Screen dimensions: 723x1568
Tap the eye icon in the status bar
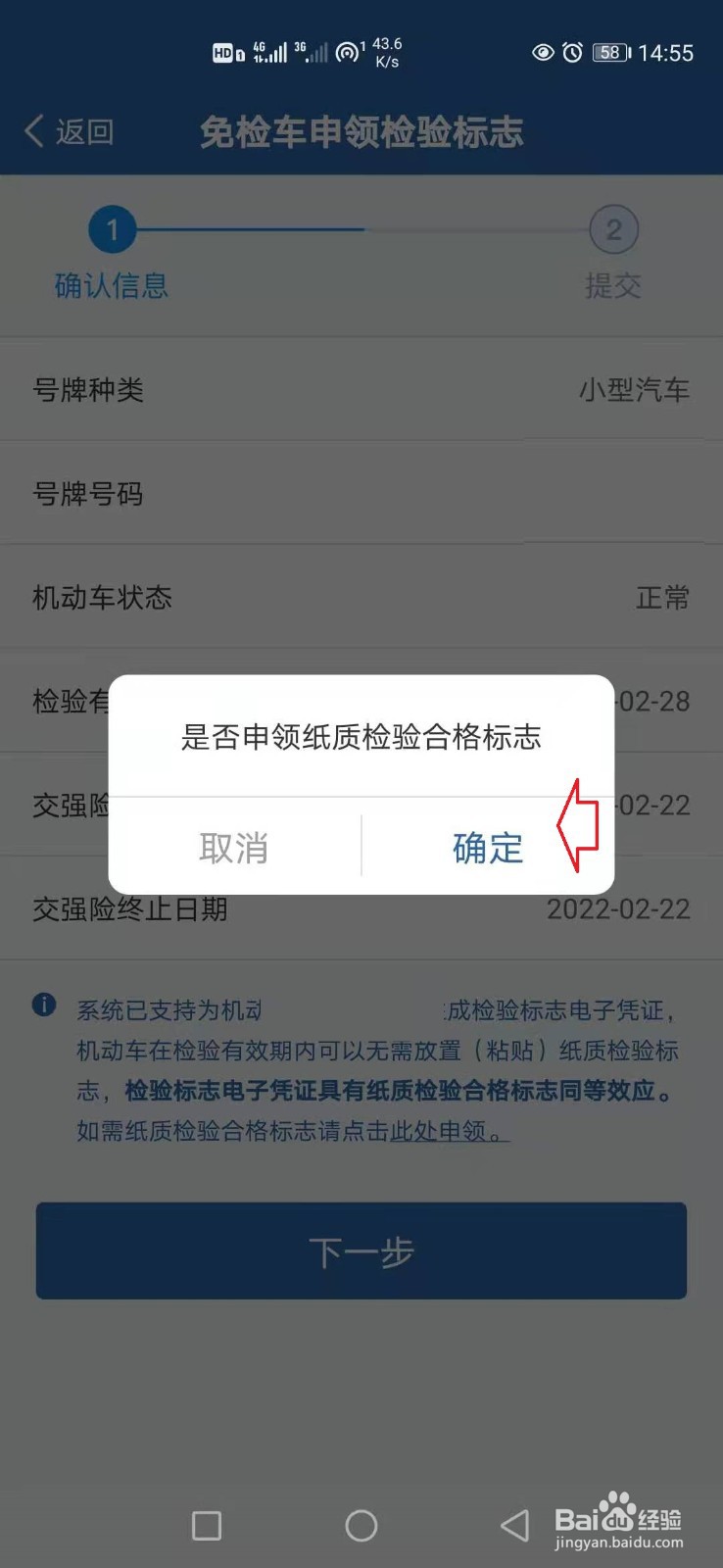pyautogui.click(x=543, y=54)
